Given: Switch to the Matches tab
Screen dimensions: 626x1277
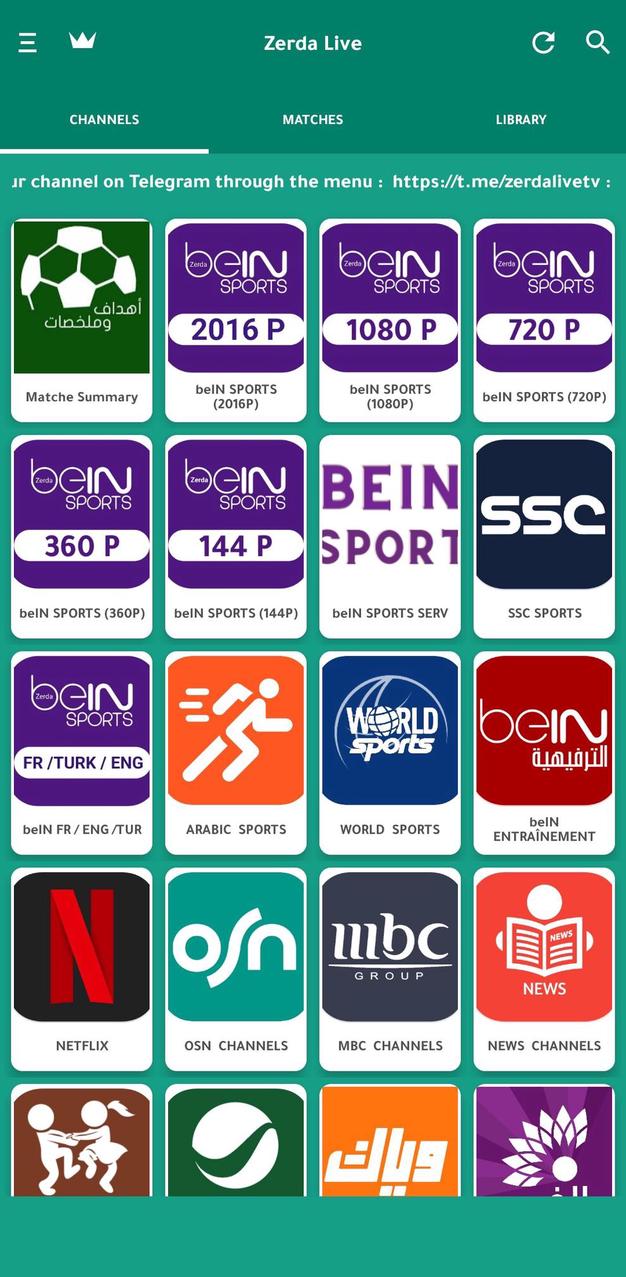Looking at the screenshot, I should pos(312,119).
